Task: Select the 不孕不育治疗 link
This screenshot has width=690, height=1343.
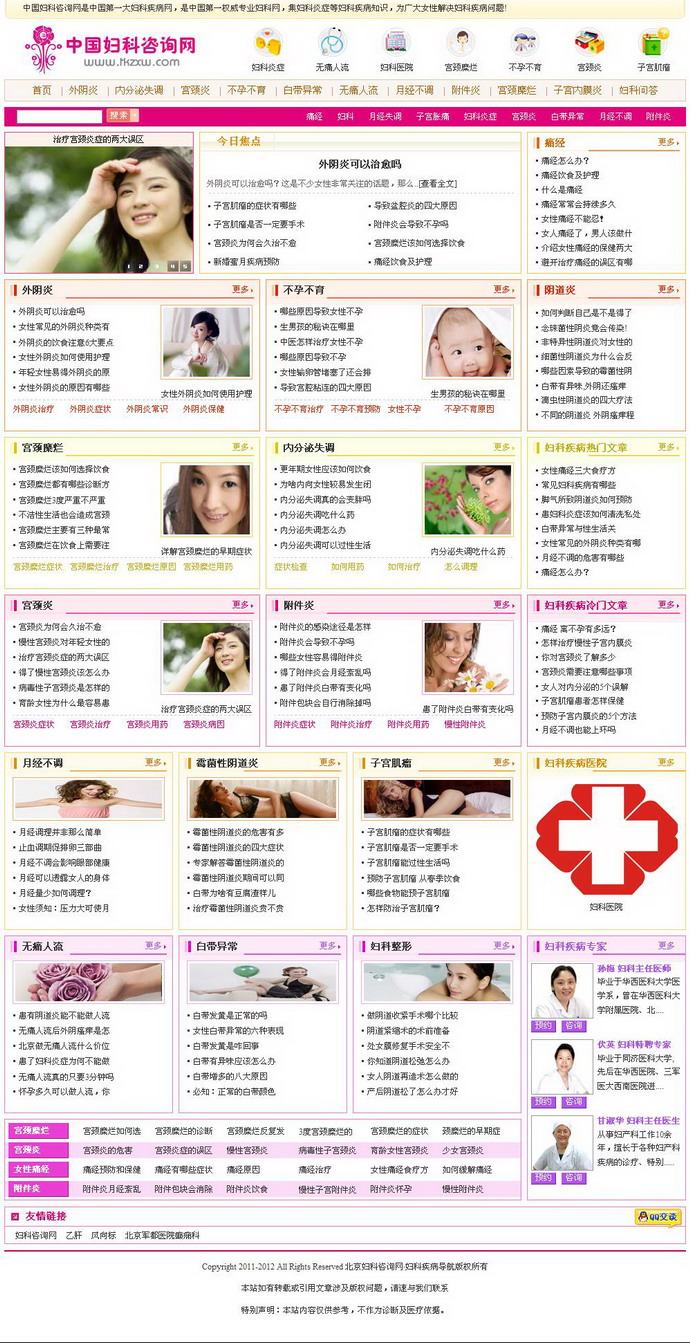Action: tap(299, 409)
